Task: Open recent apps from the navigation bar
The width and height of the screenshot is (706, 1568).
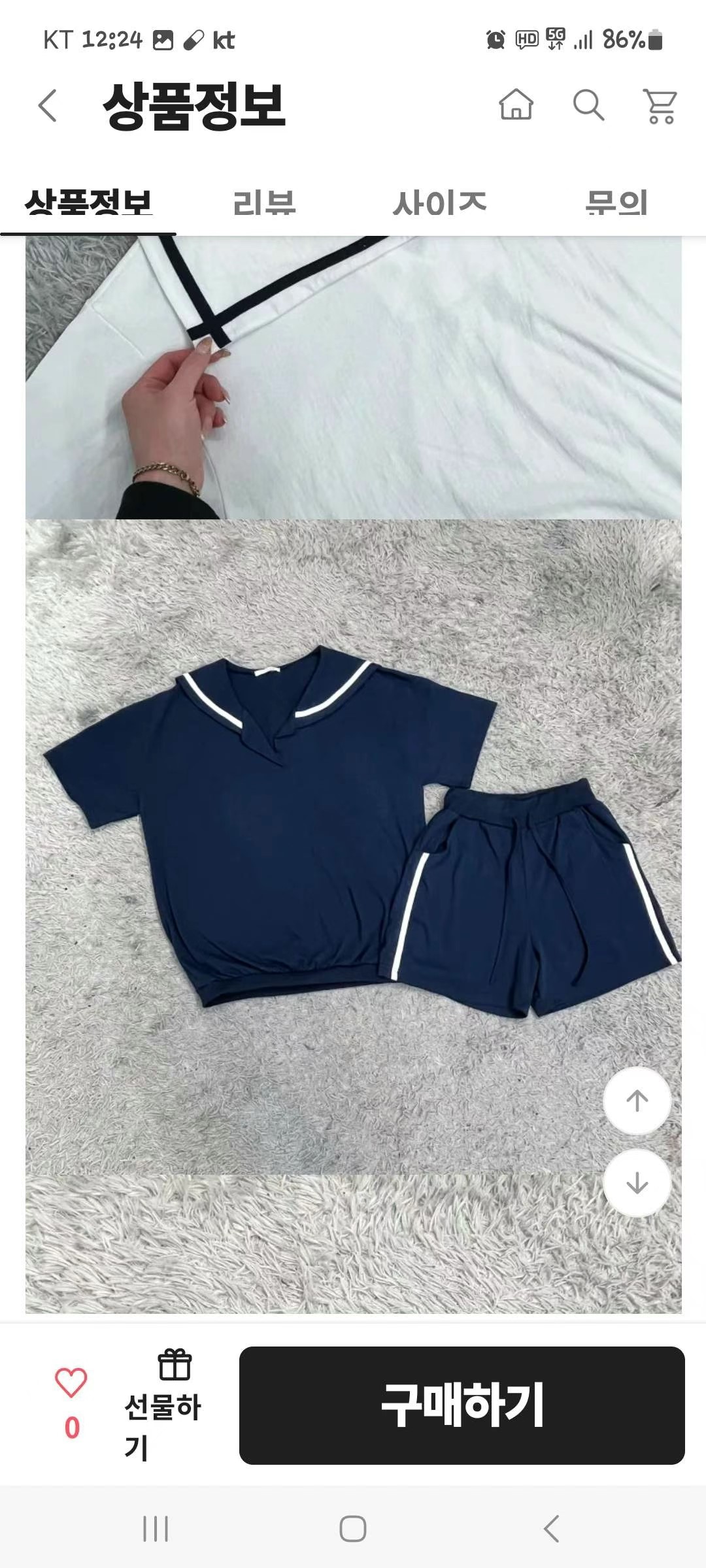Action: [156, 1529]
